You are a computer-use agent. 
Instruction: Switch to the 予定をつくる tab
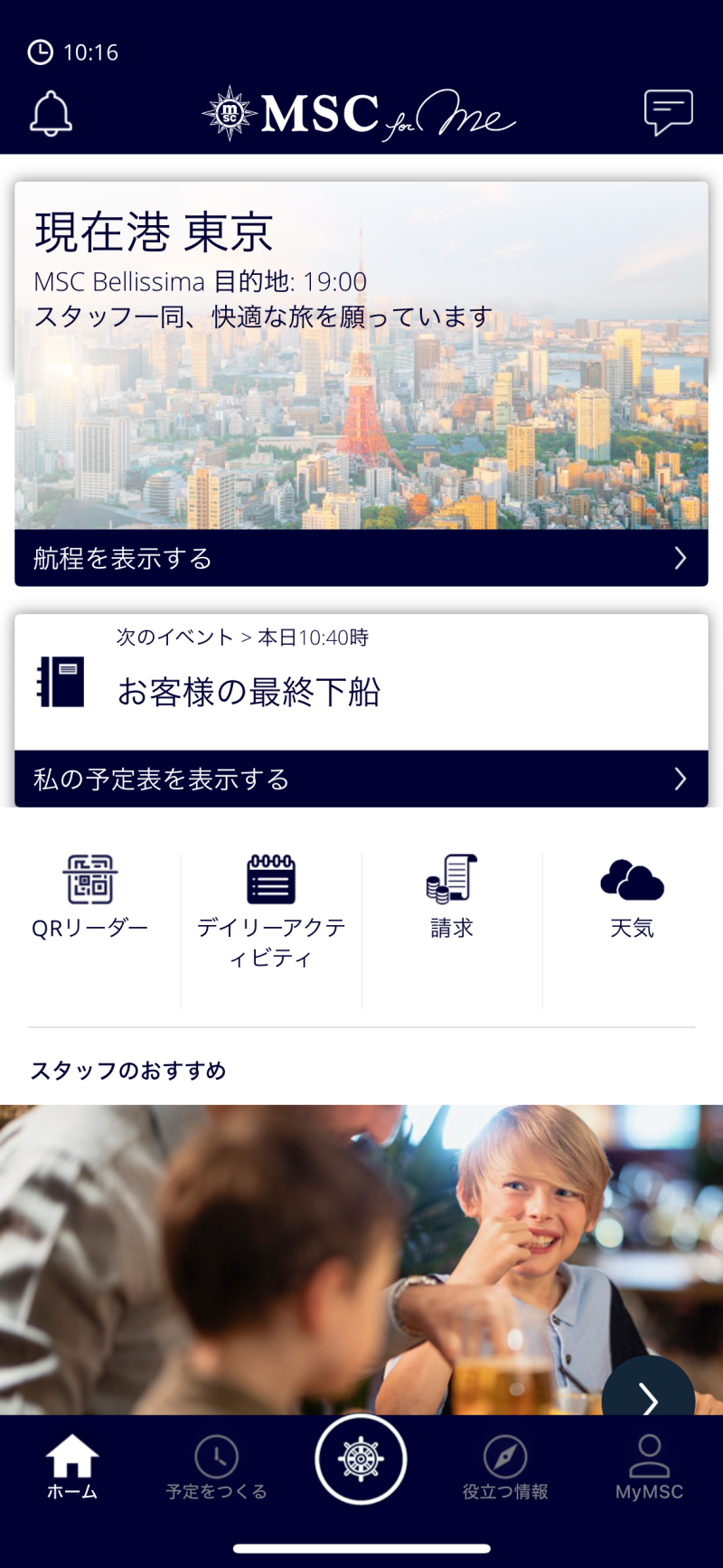[217, 1467]
